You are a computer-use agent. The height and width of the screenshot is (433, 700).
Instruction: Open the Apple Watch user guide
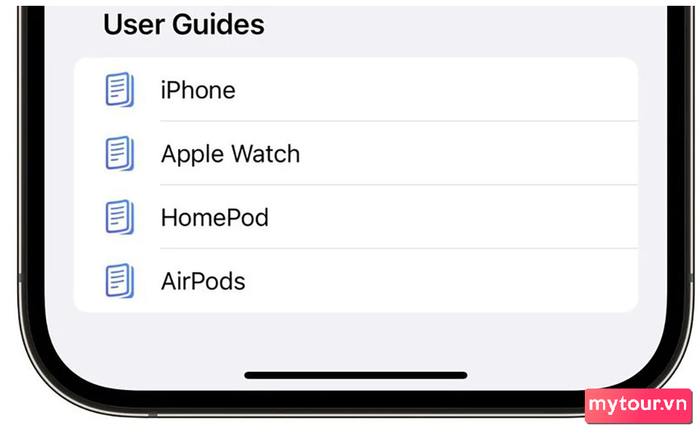click(355, 153)
